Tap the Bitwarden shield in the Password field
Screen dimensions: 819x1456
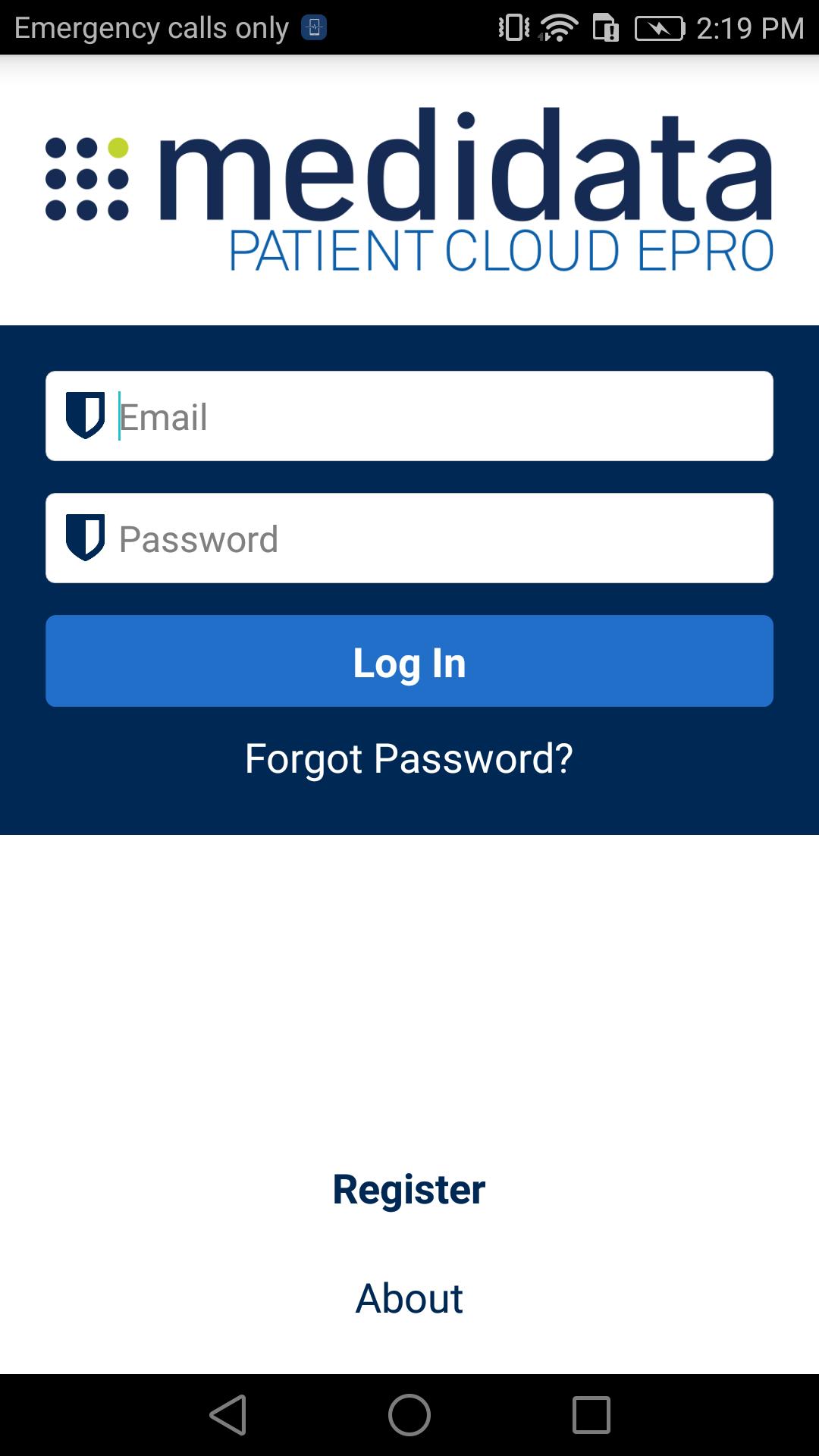[85, 538]
